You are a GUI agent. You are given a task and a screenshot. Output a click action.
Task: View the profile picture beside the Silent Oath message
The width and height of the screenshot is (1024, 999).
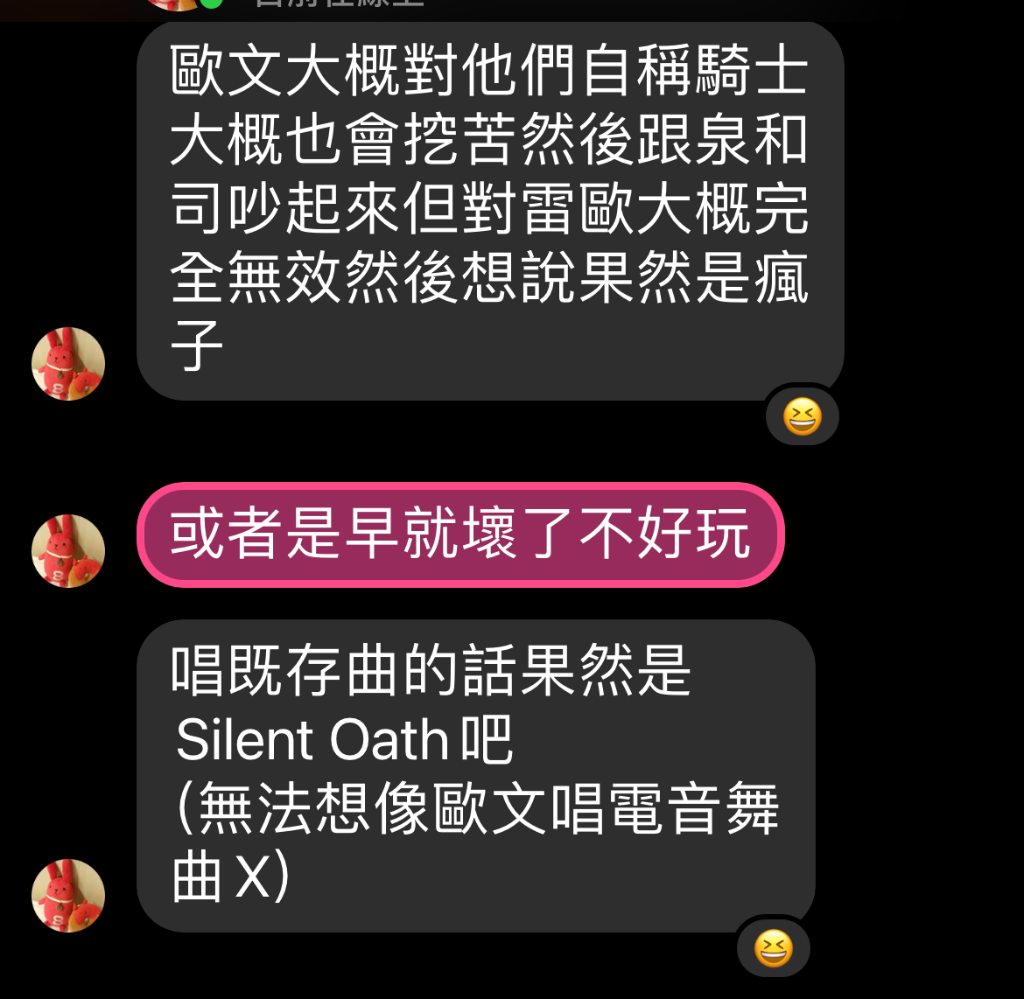pyautogui.click(x=68, y=895)
